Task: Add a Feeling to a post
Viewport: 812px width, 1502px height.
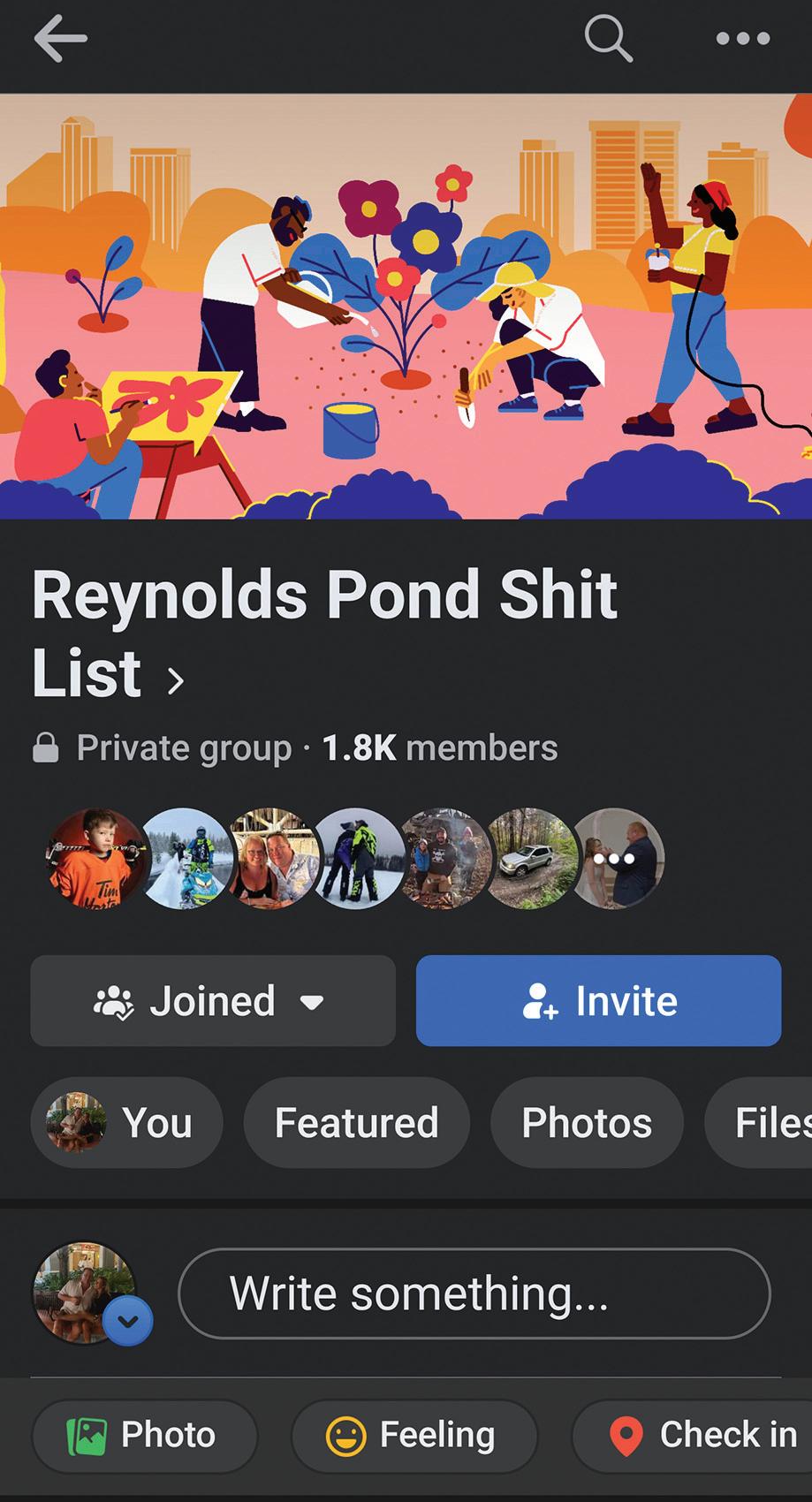Action: coord(414,1435)
